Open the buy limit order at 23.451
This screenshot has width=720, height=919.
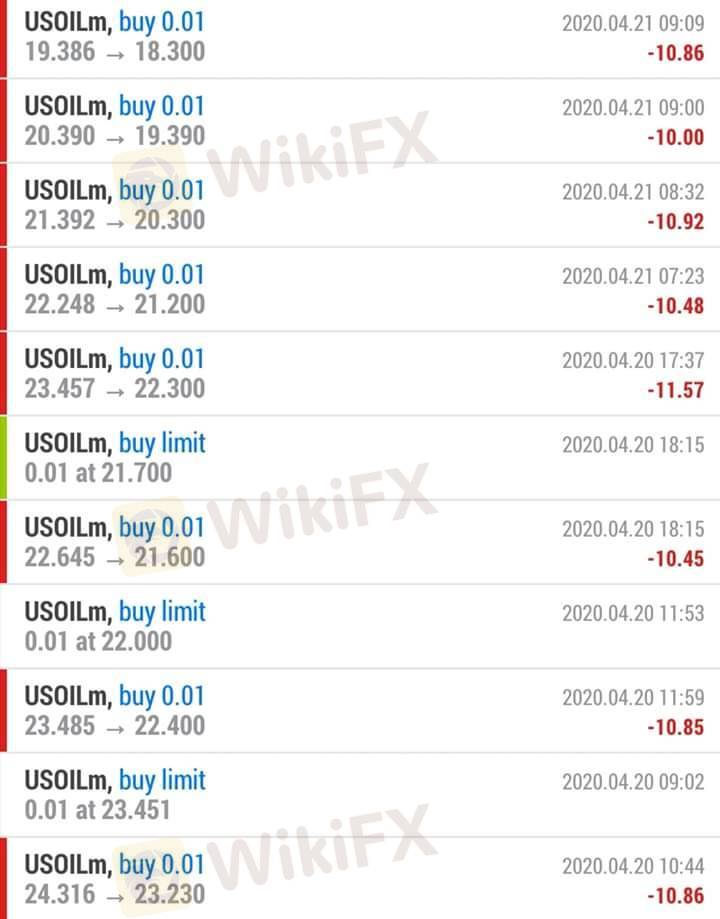tap(360, 794)
